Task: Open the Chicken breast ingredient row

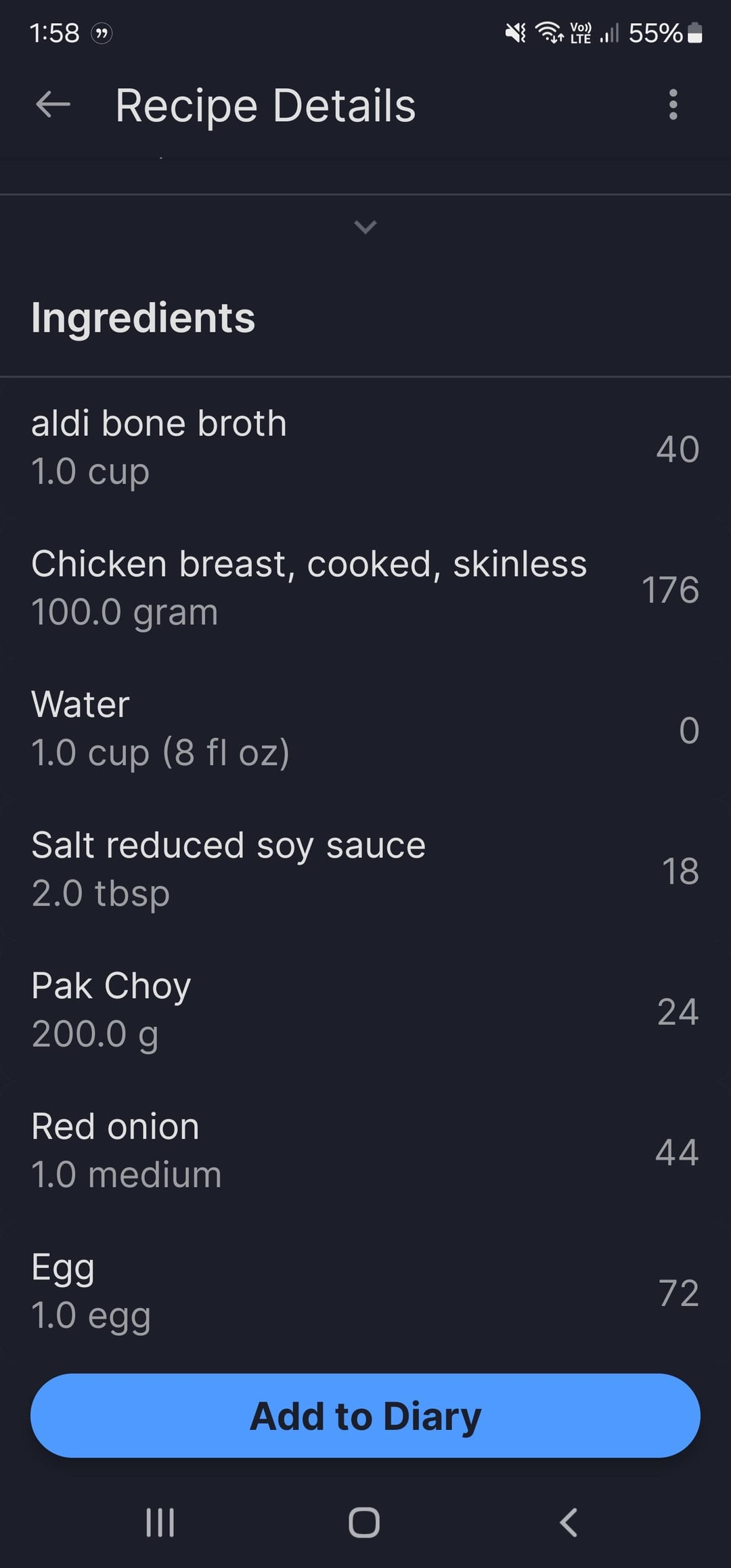Action: click(365, 588)
